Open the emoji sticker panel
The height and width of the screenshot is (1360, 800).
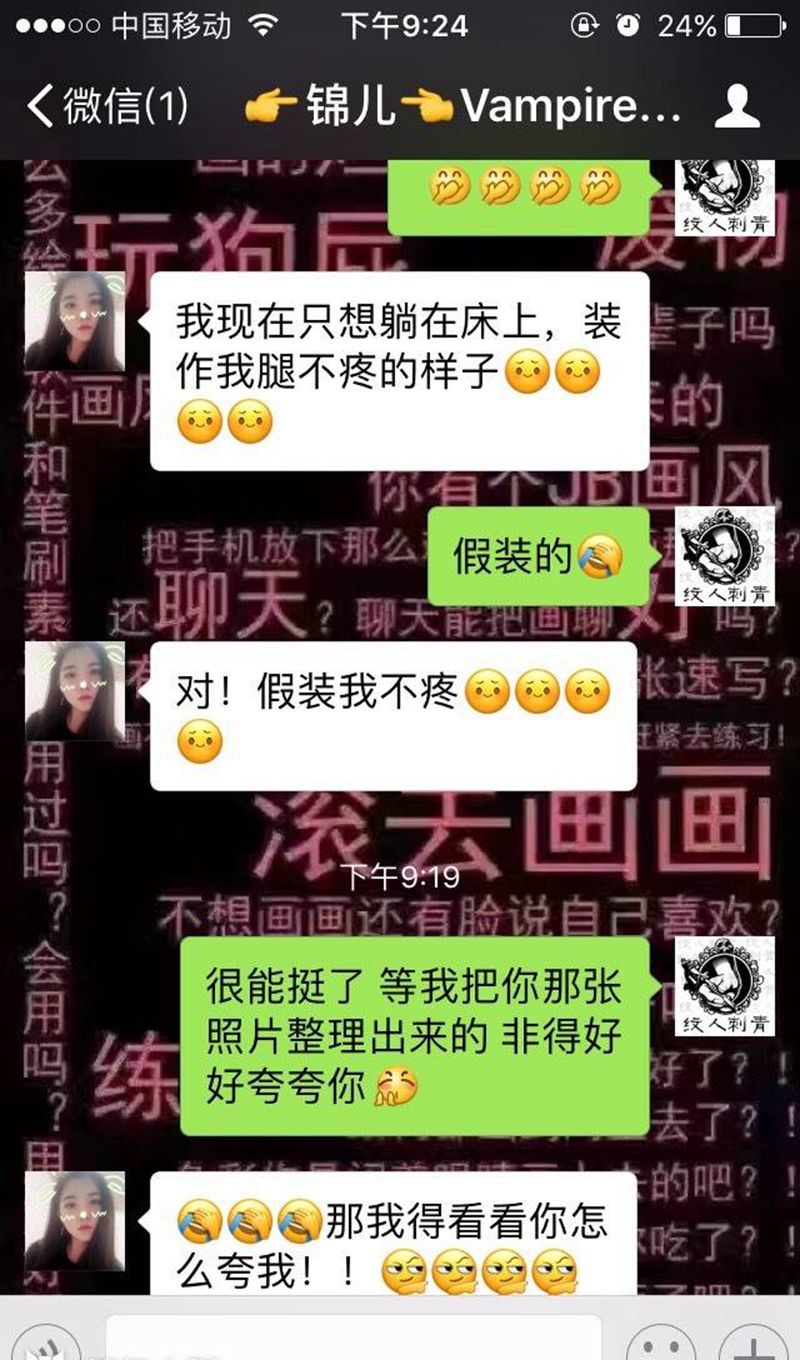click(662, 1343)
